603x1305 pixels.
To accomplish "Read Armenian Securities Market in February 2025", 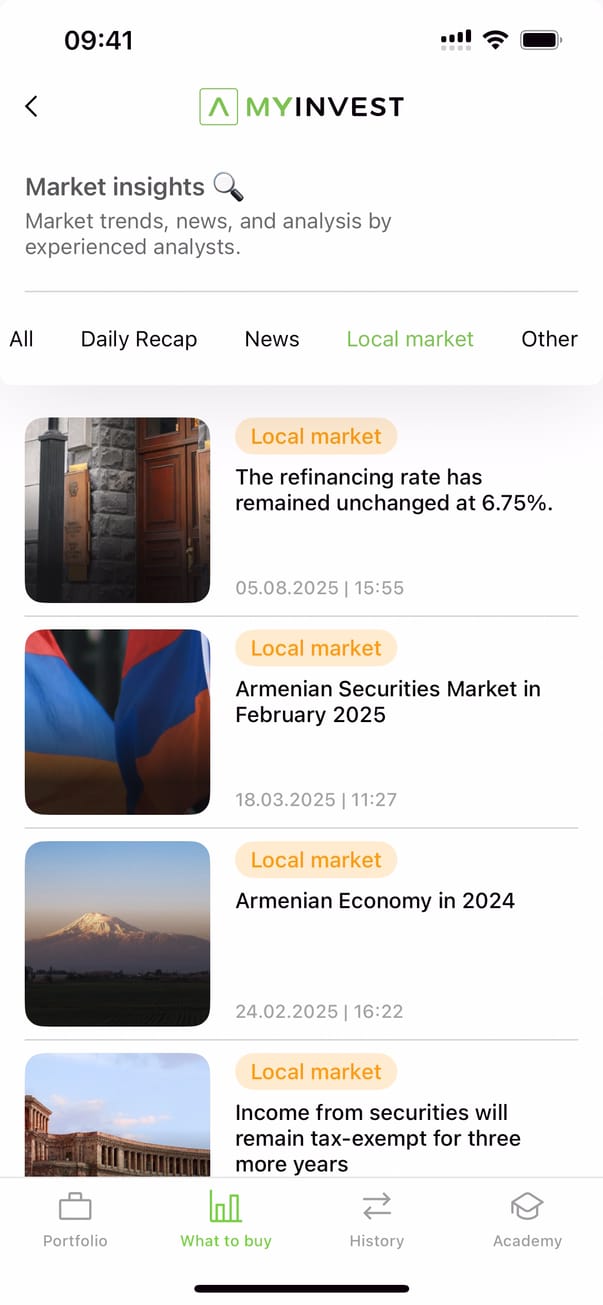I will tap(388, 701).
